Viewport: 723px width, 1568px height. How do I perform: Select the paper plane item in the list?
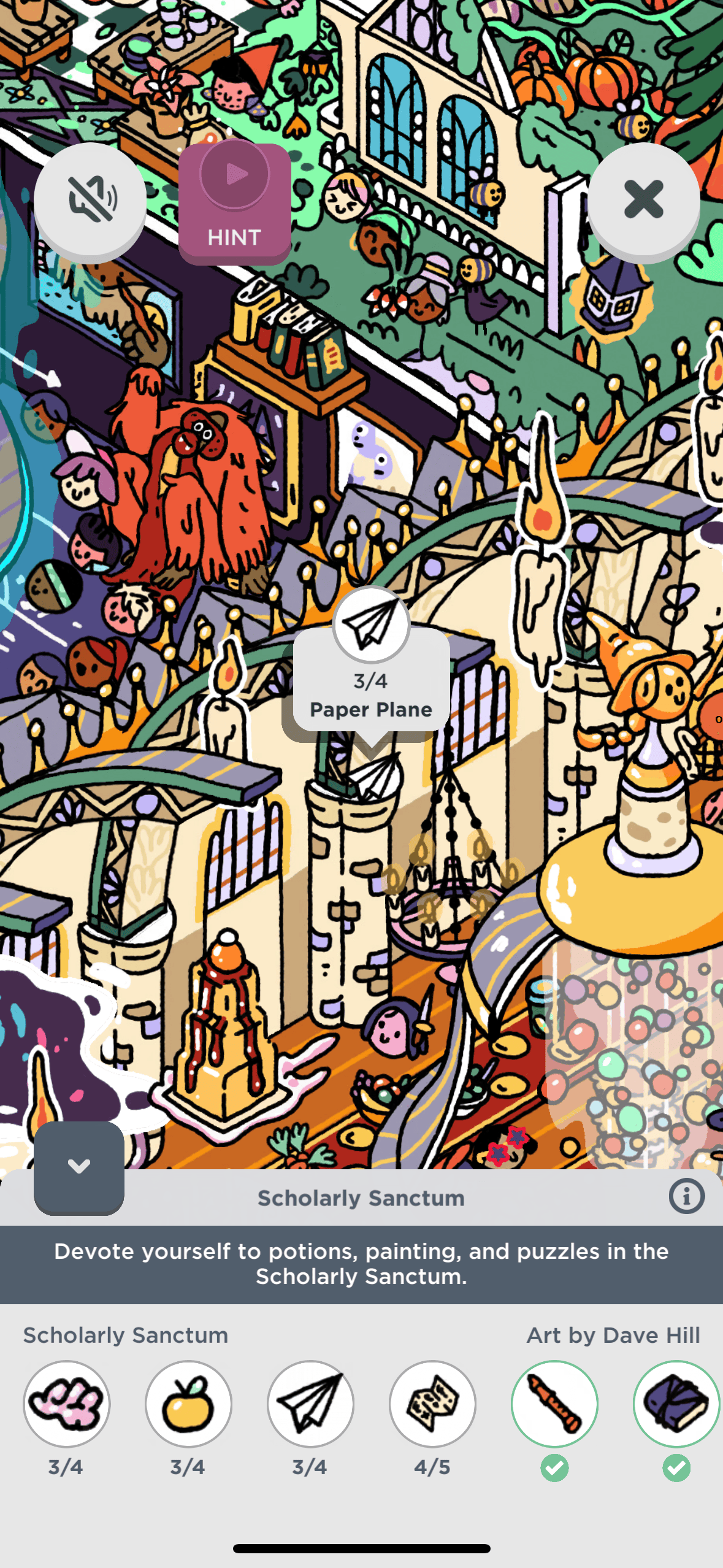pos(310,1404)
